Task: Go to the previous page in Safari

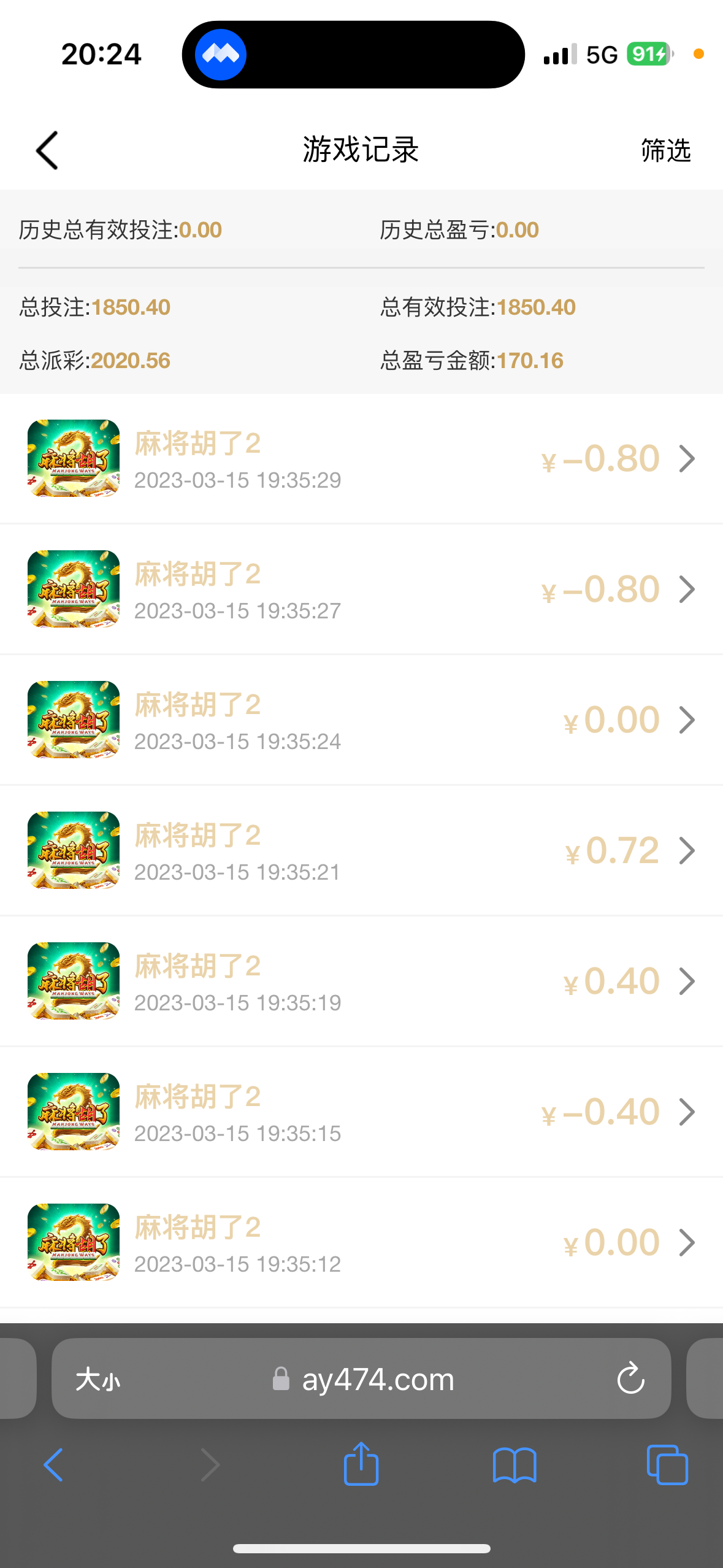Action: 54,1464
